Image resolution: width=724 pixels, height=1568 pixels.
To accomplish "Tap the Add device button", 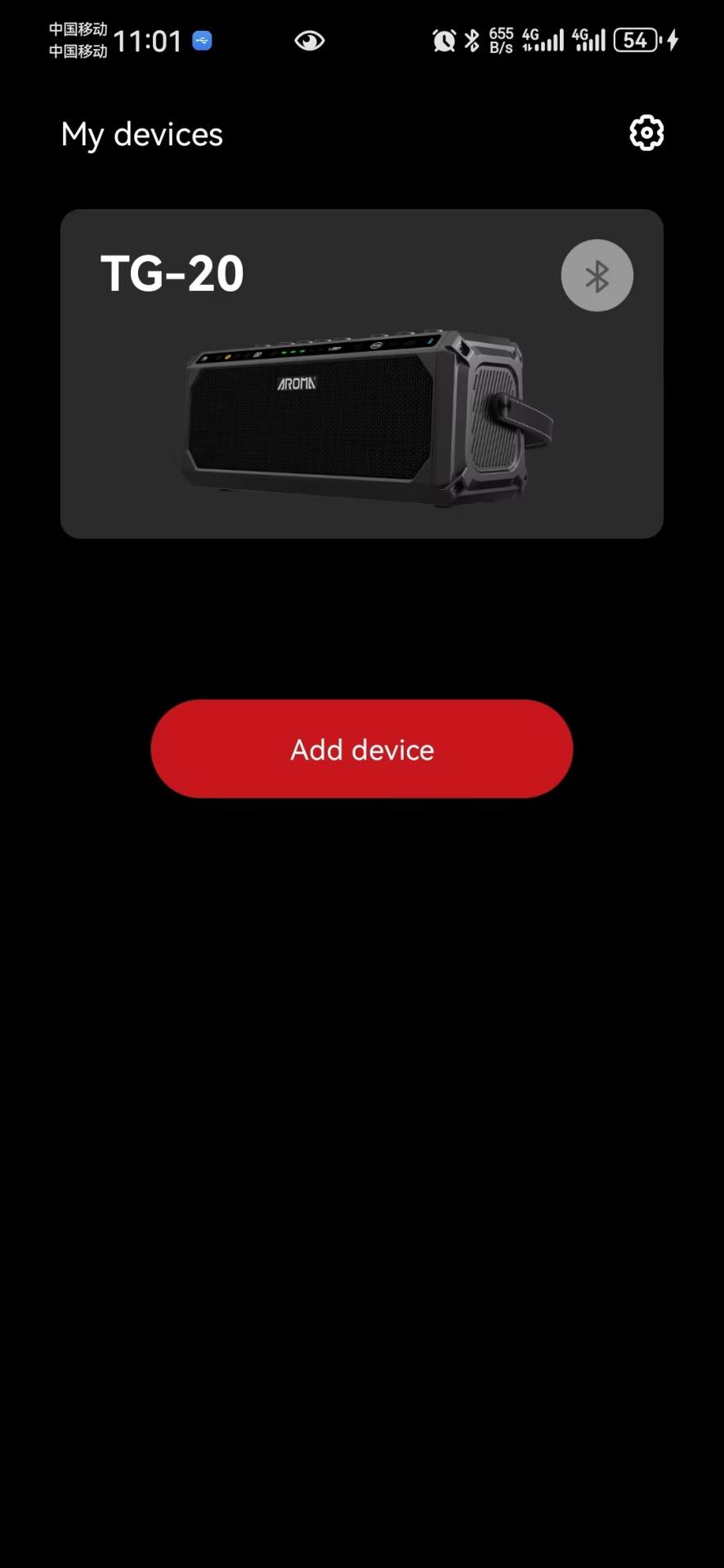I will click(x=362, y=749).
